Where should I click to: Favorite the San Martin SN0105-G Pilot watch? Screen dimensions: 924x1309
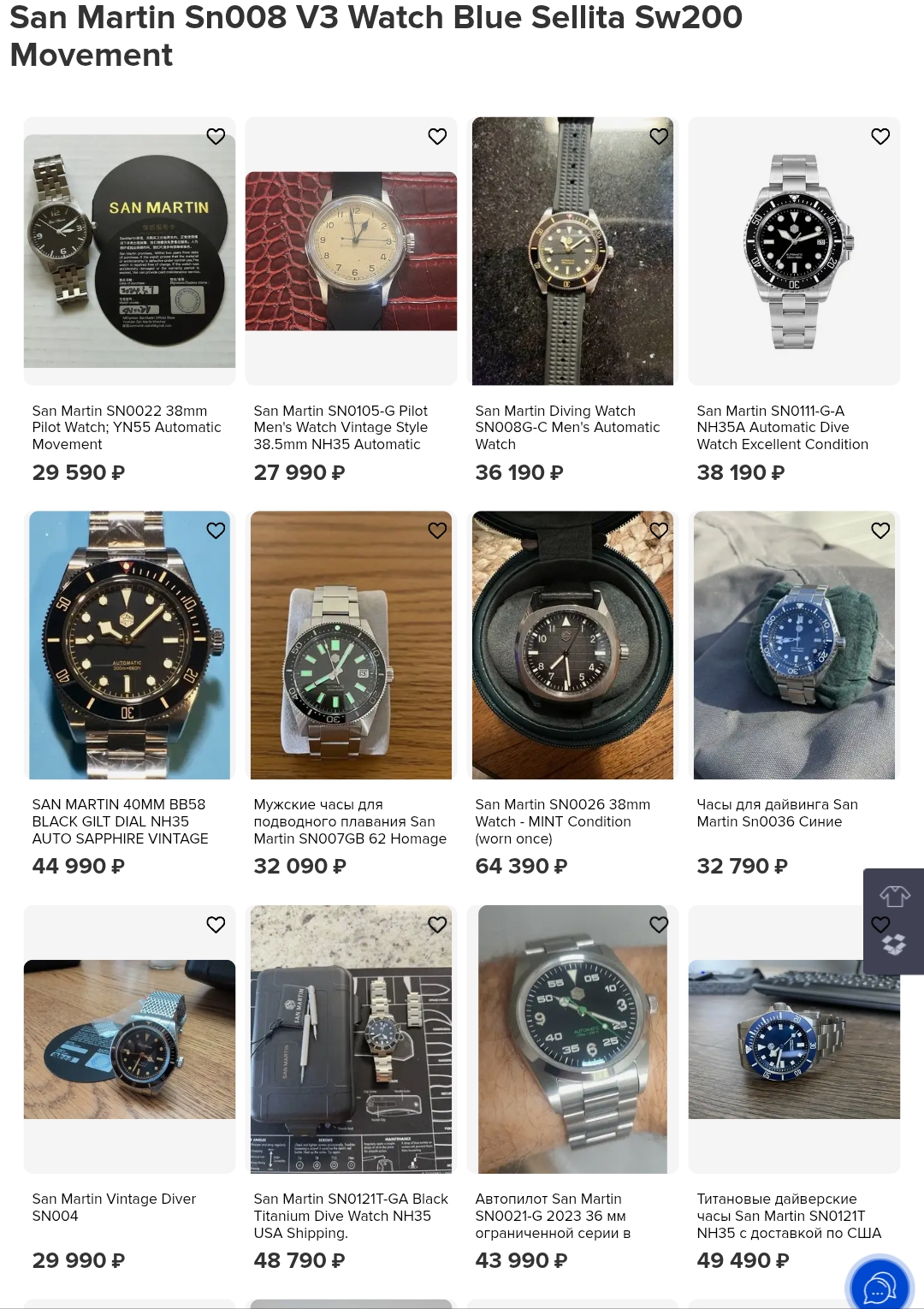pos(437,137)
